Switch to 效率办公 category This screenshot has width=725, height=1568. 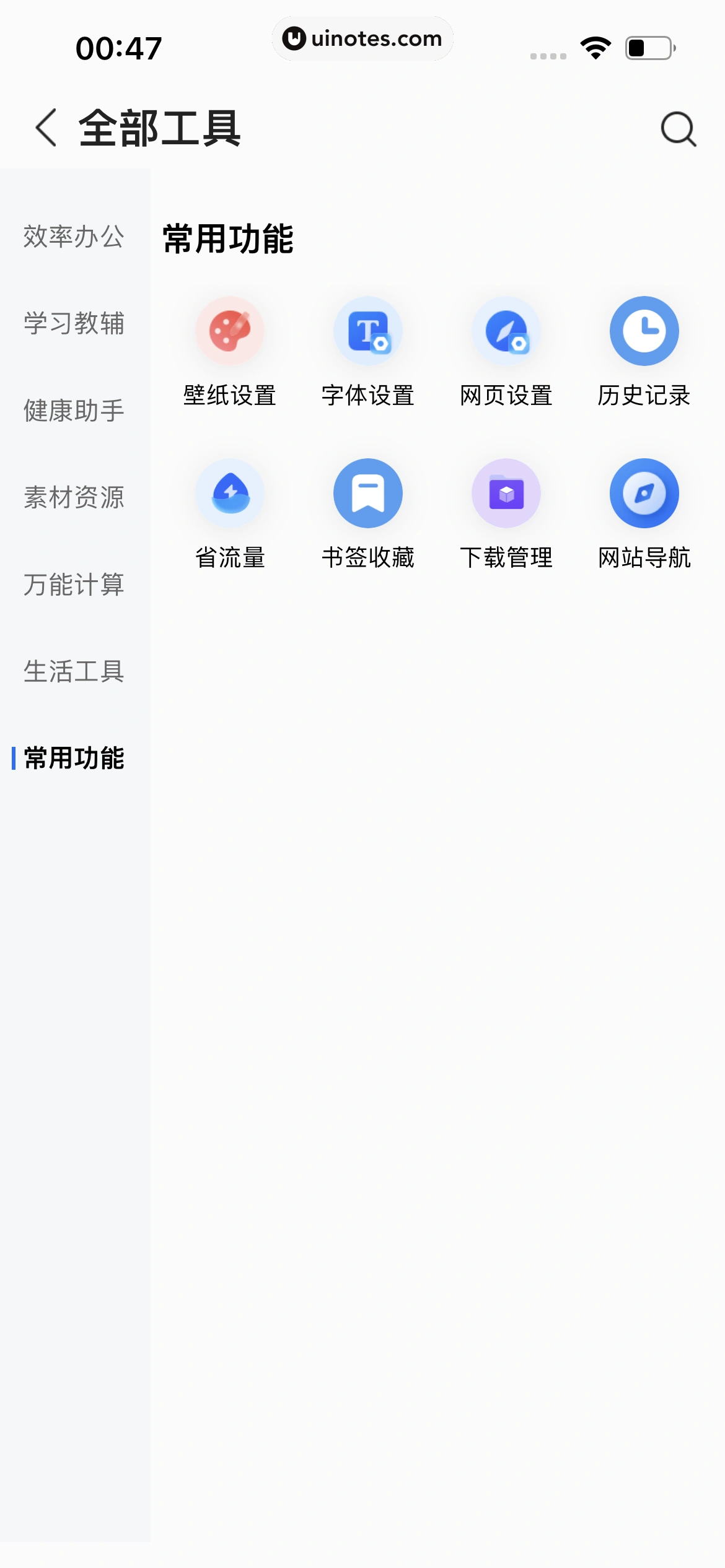point(74,237)
